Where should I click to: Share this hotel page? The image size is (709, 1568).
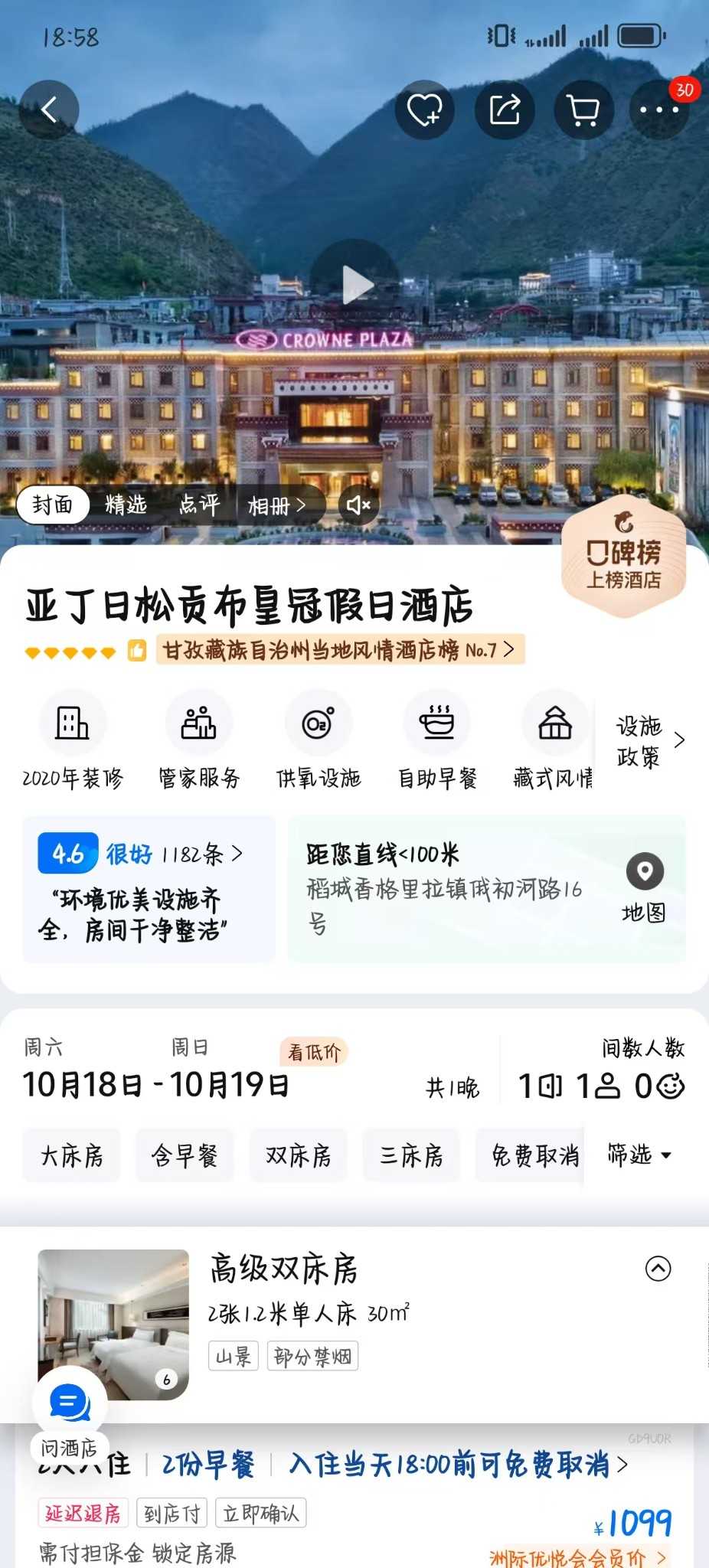point(504,110)
